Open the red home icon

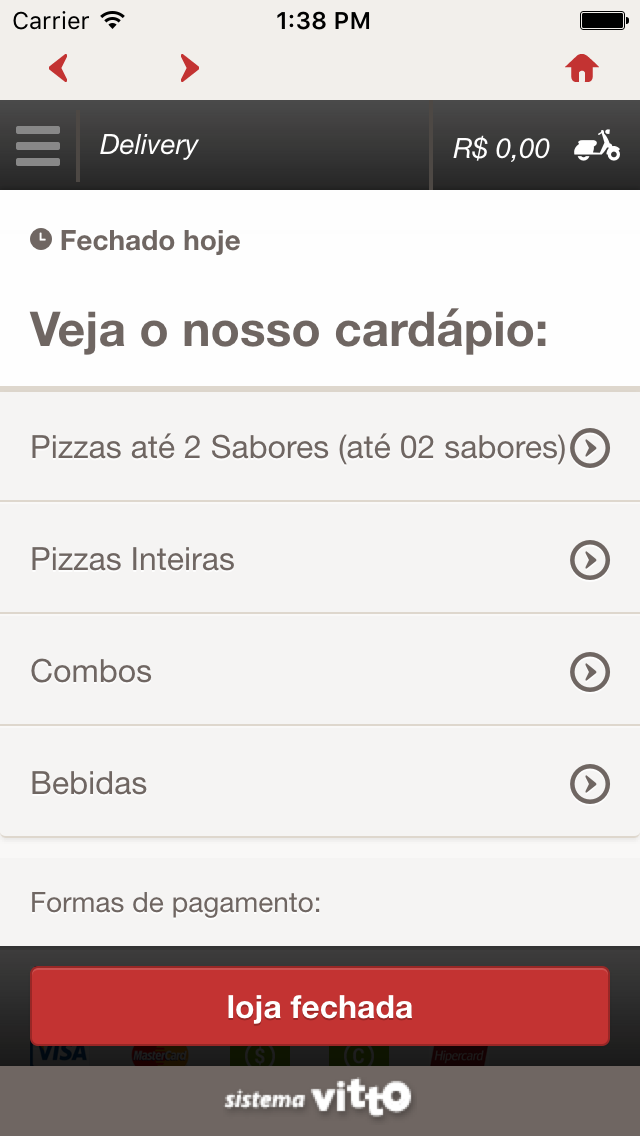582,68
